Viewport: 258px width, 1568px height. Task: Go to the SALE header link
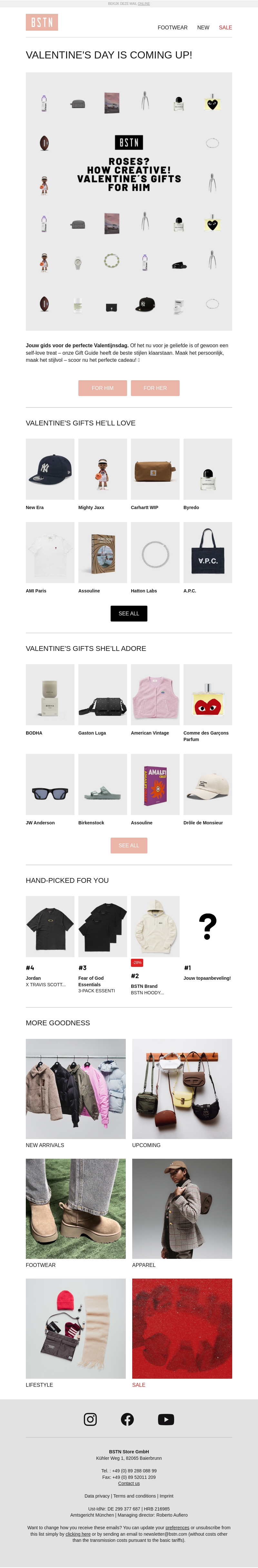pyautogui.click(x=225, y=27)
